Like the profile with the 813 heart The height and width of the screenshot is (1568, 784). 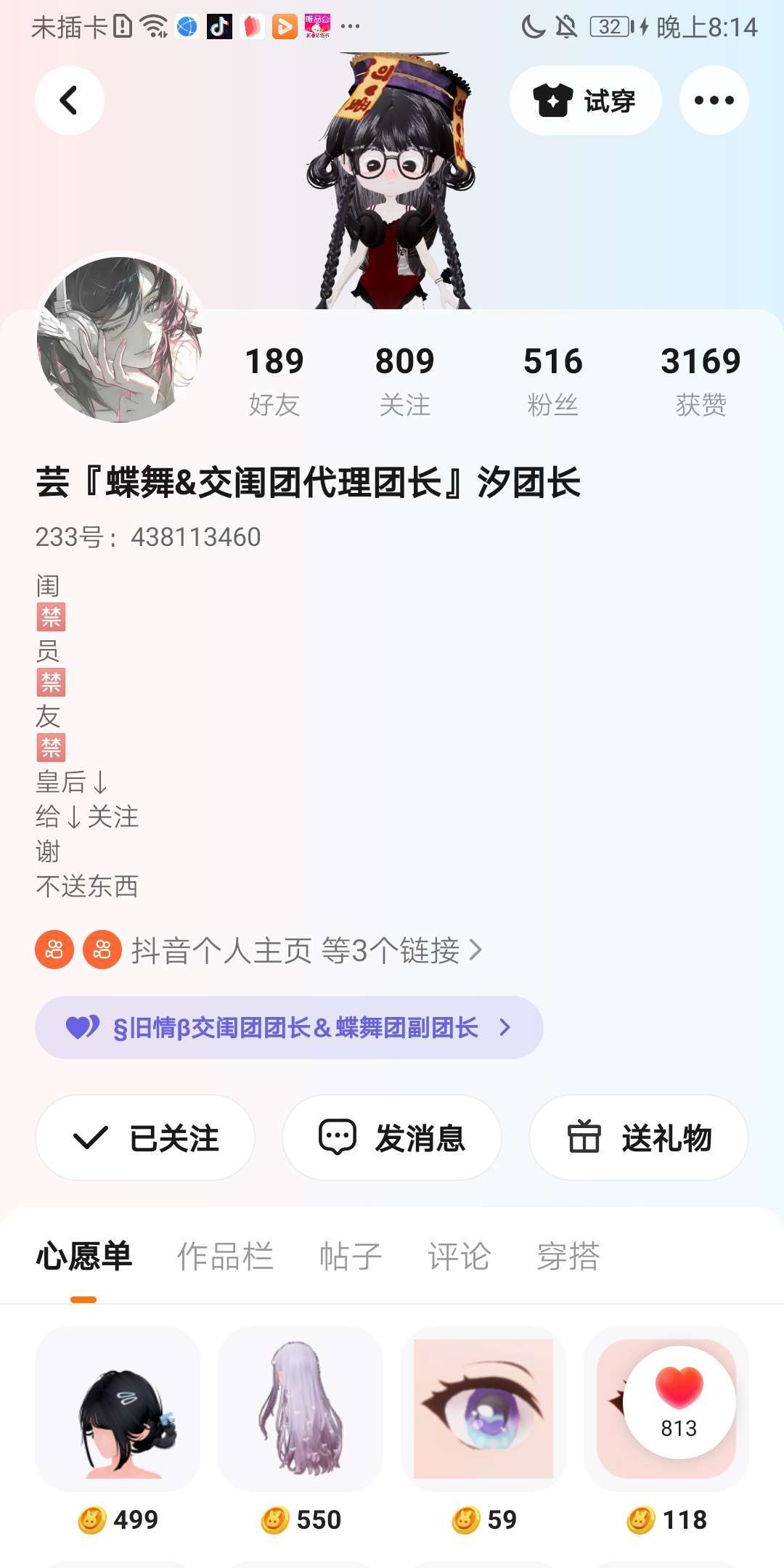[x=679, y=1402]
